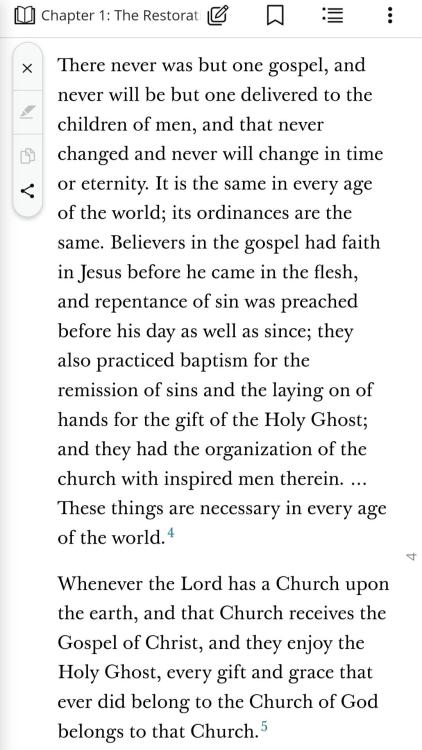Bookmark this page
This screenshot has height=750, width=422.
click(x=275, y=16)
